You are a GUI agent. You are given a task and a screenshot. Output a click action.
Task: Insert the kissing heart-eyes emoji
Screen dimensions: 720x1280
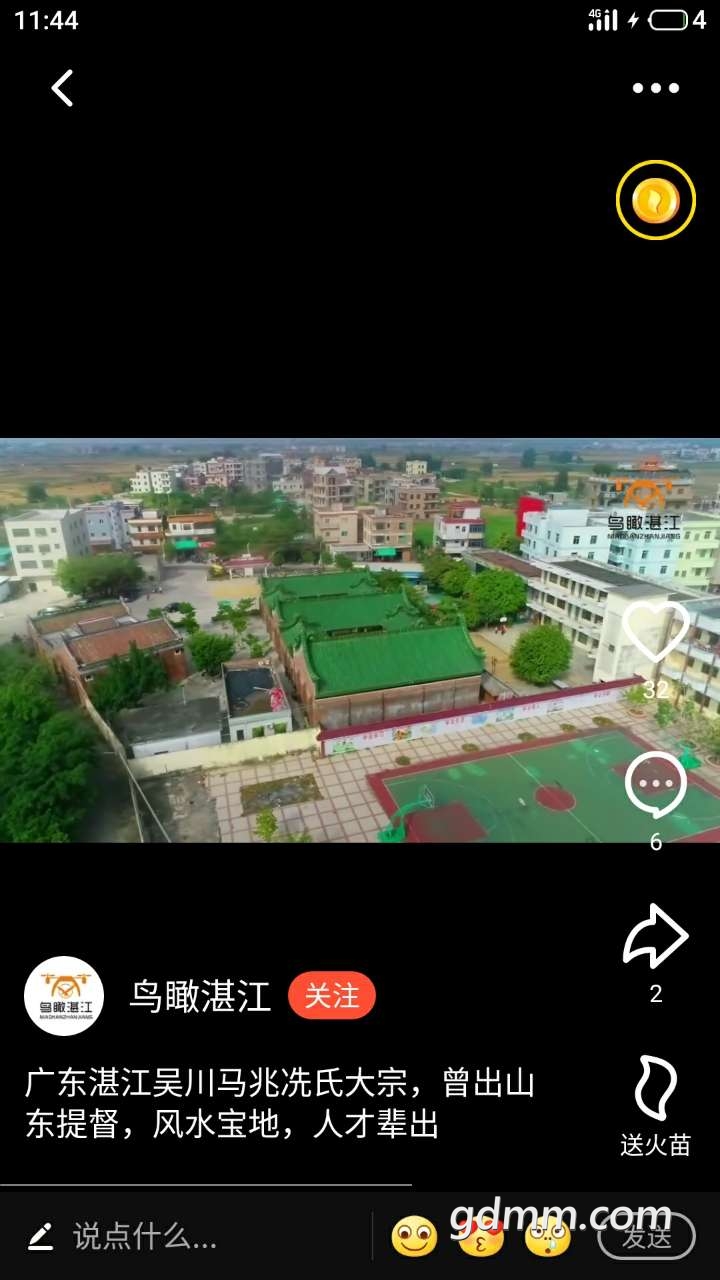pyautogui.click(x=481, y=1237)
